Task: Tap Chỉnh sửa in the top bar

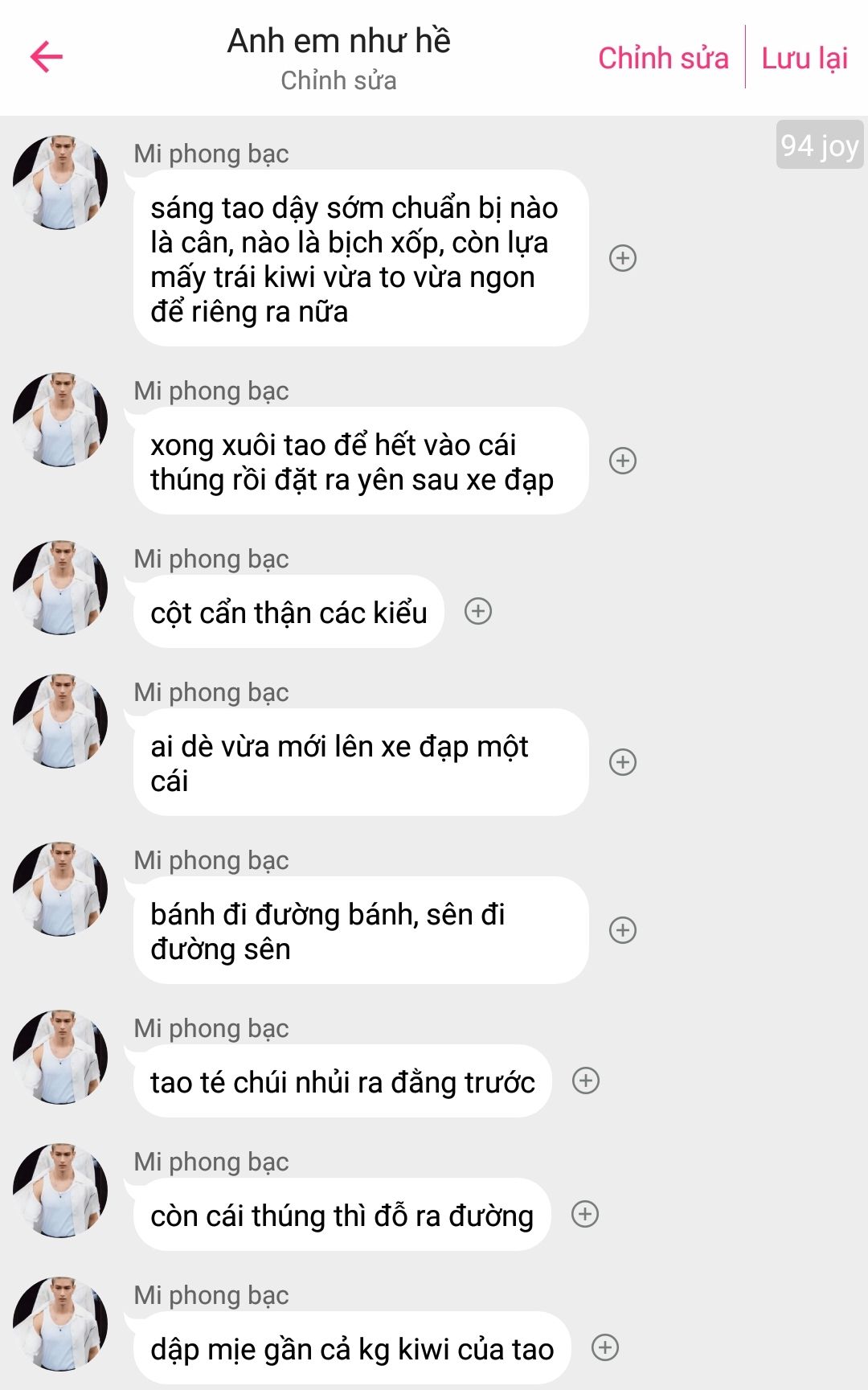Action: pos(663,58)
